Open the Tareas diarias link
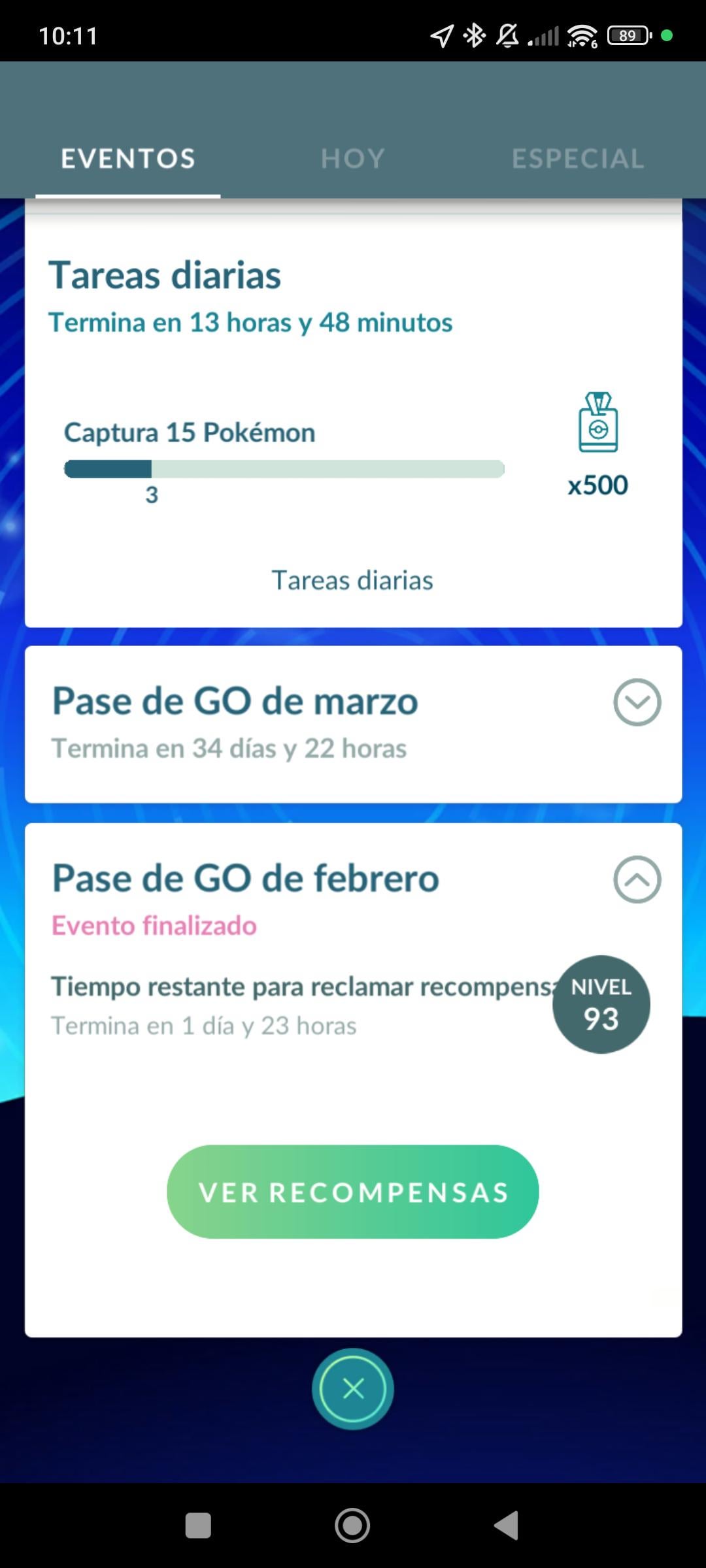This screenshot has height=1568, width=706. pos(352,580)
